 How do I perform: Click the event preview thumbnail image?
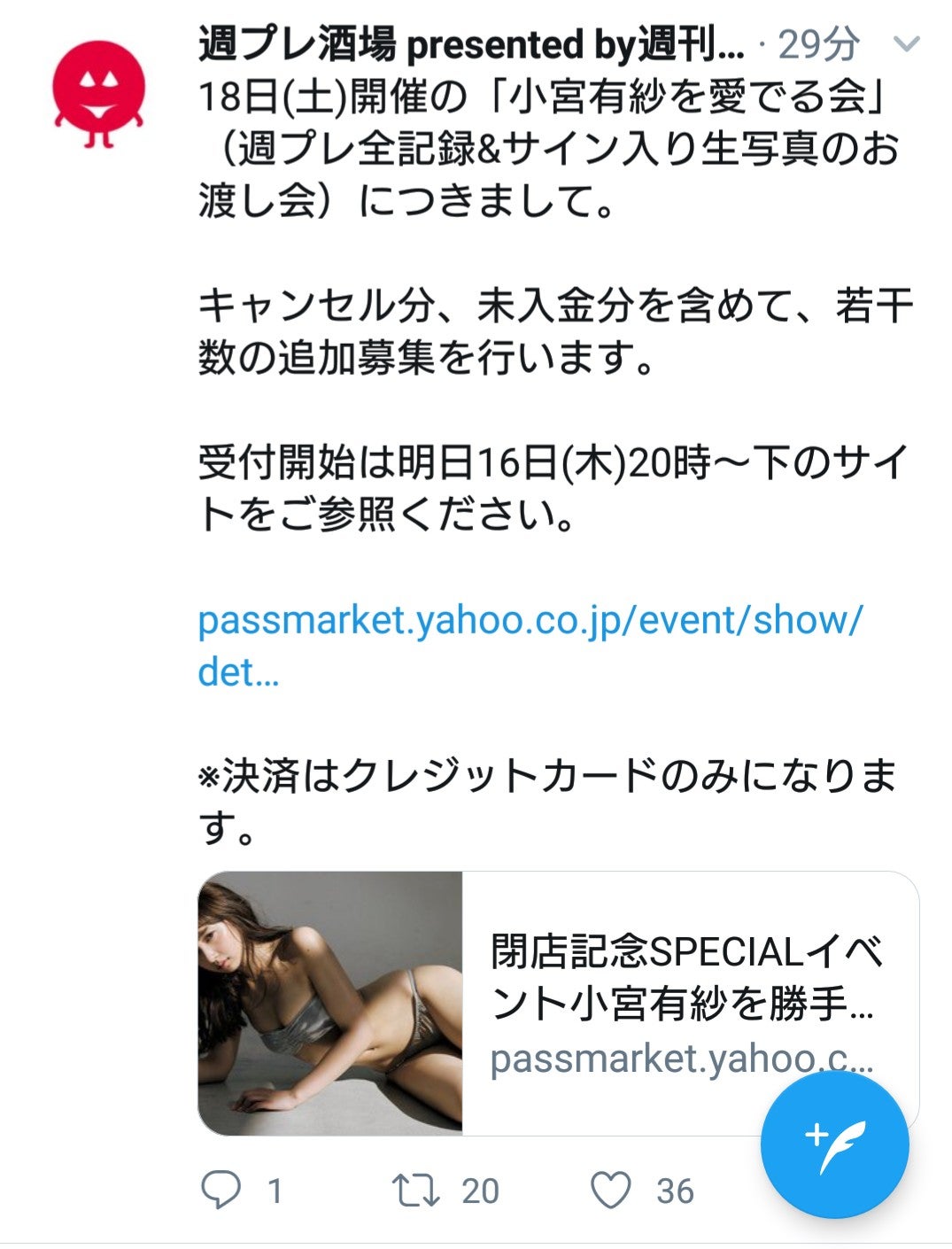(x=332, y=1001)
